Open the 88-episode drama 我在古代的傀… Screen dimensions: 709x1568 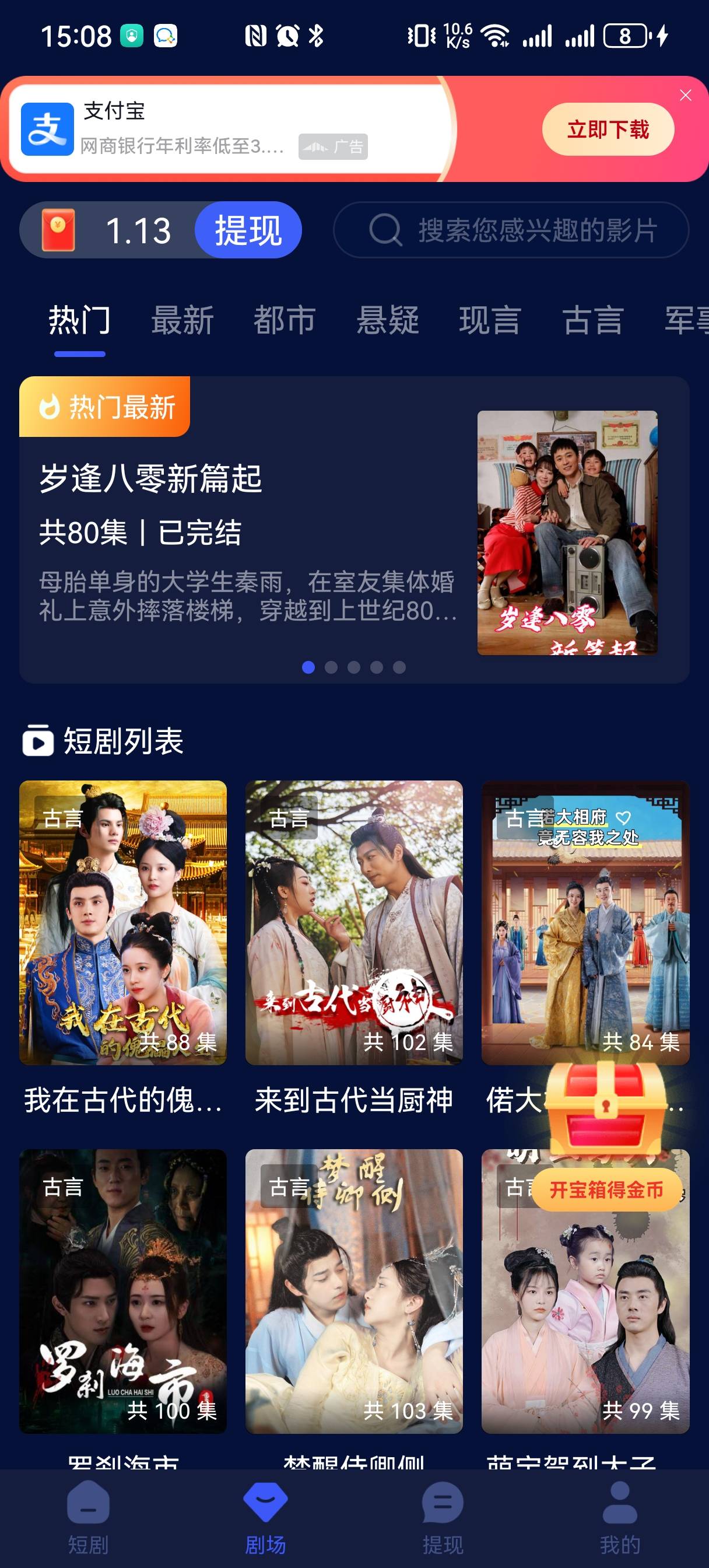pos(123,923)
